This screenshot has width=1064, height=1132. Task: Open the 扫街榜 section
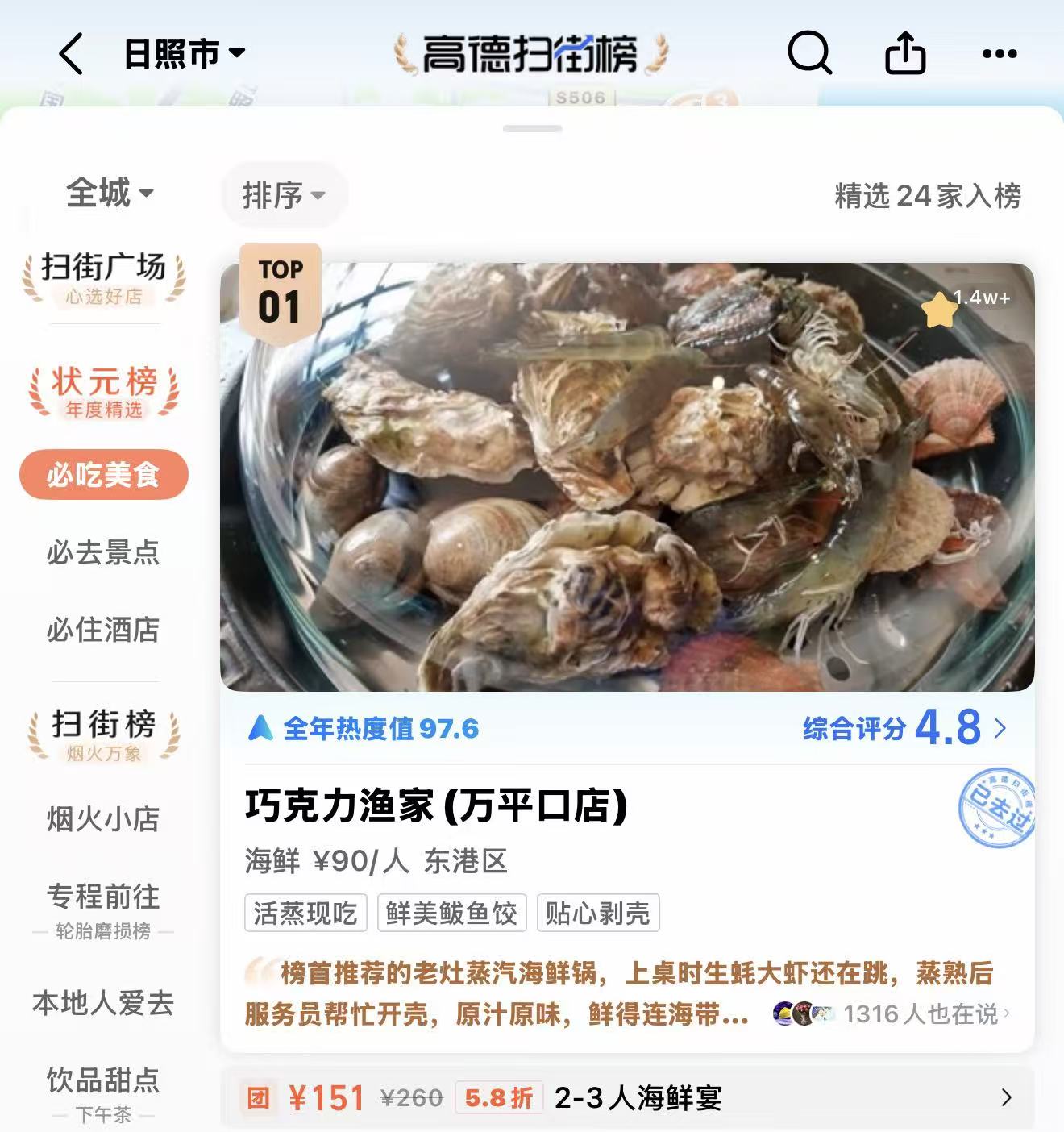(x=103, y=734)
